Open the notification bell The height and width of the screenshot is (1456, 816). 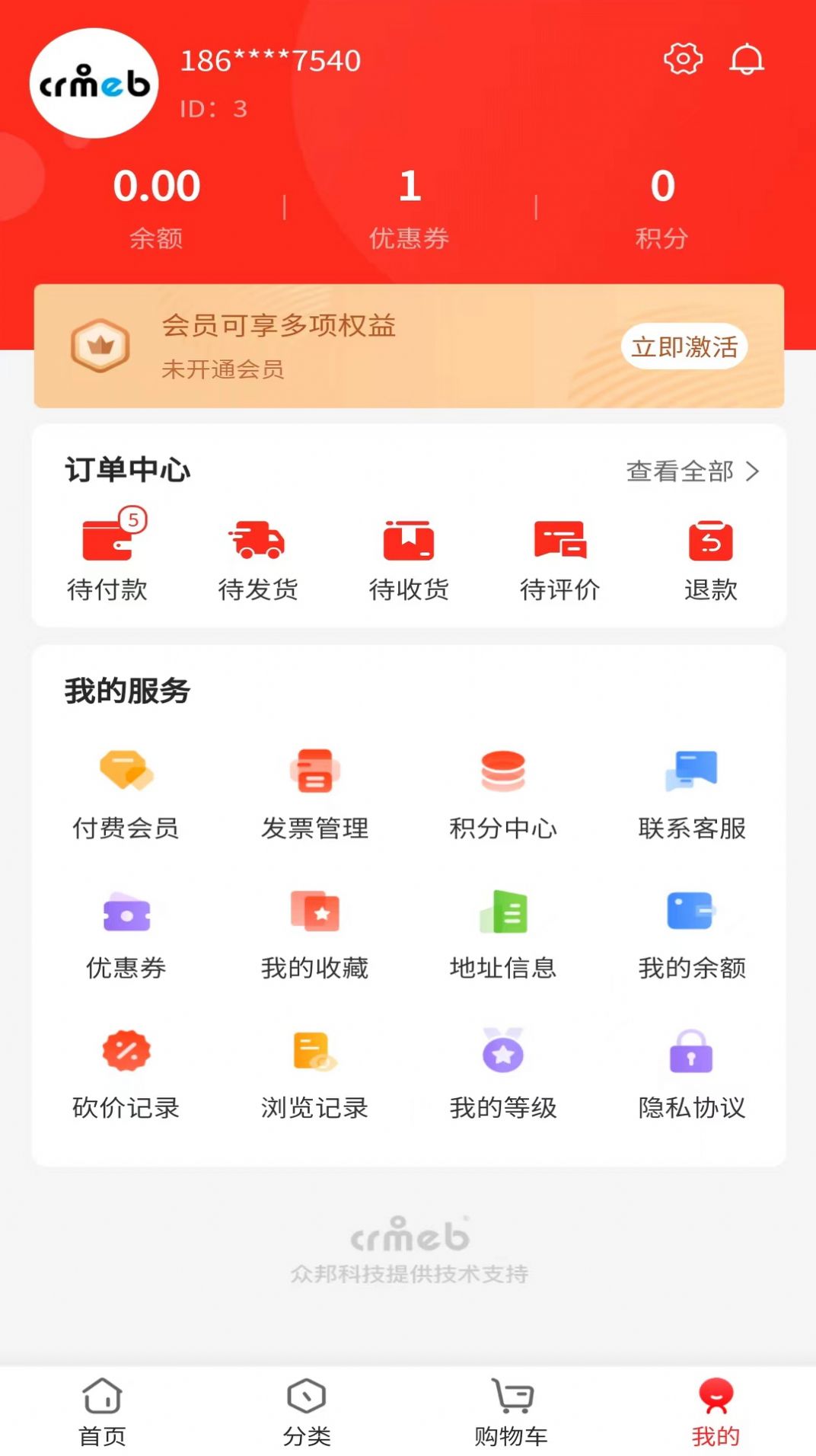coord(747,59)
